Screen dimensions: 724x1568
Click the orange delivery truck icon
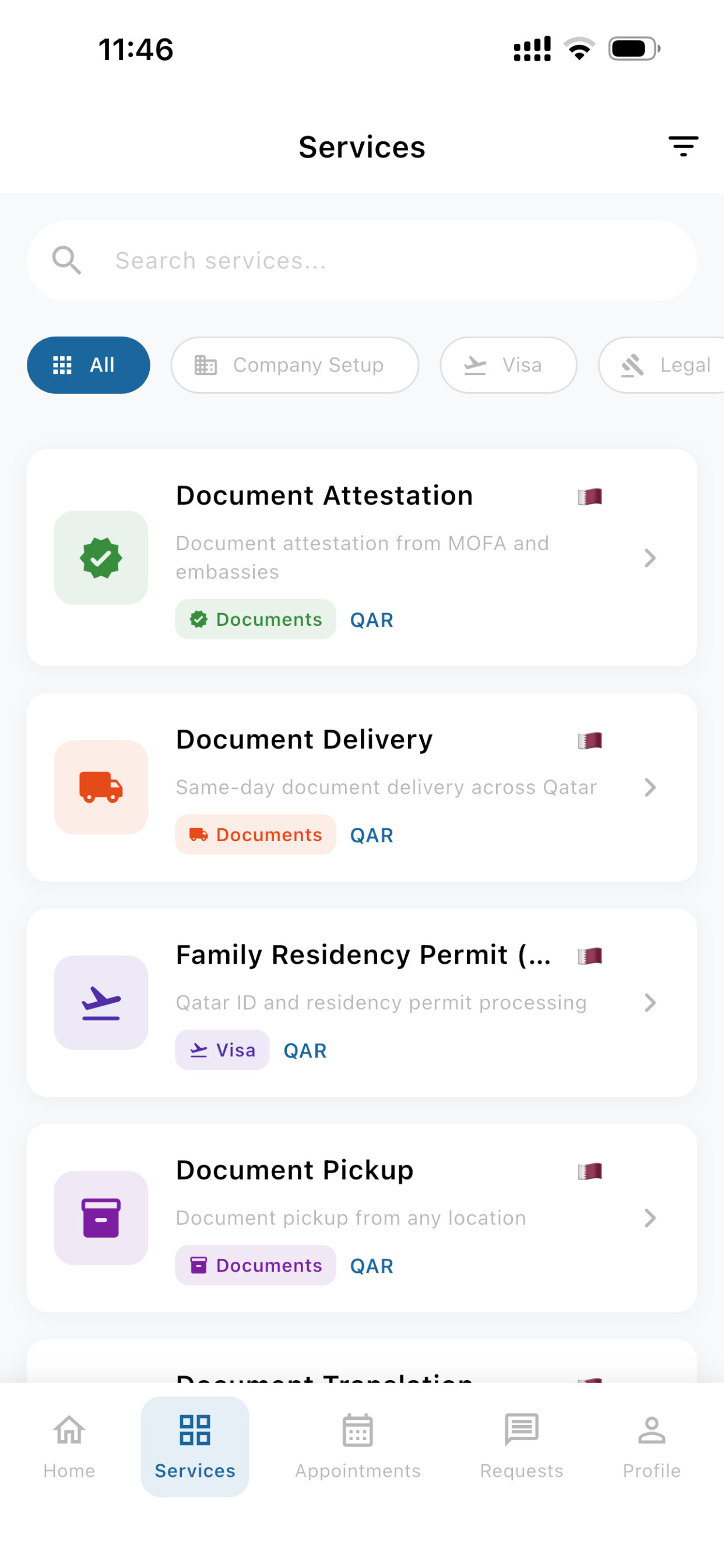pyautogui.click(x=100, y=787)
